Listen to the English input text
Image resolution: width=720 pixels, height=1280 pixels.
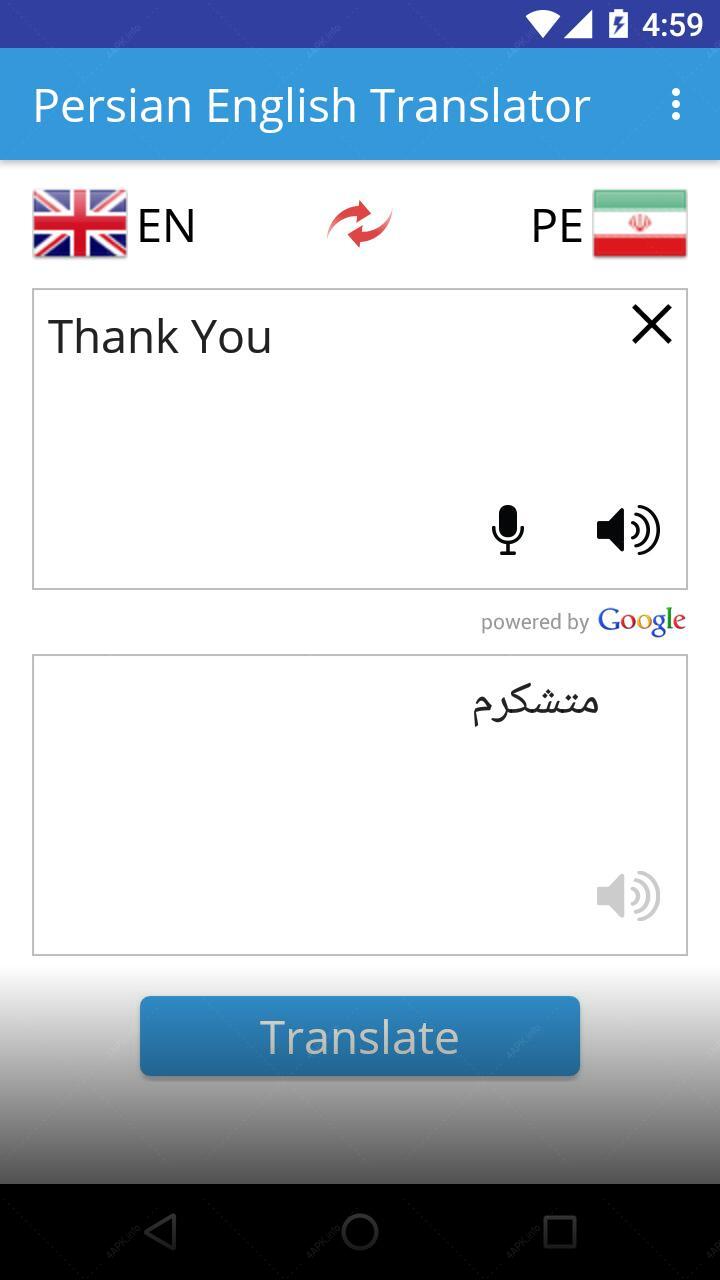628,530
